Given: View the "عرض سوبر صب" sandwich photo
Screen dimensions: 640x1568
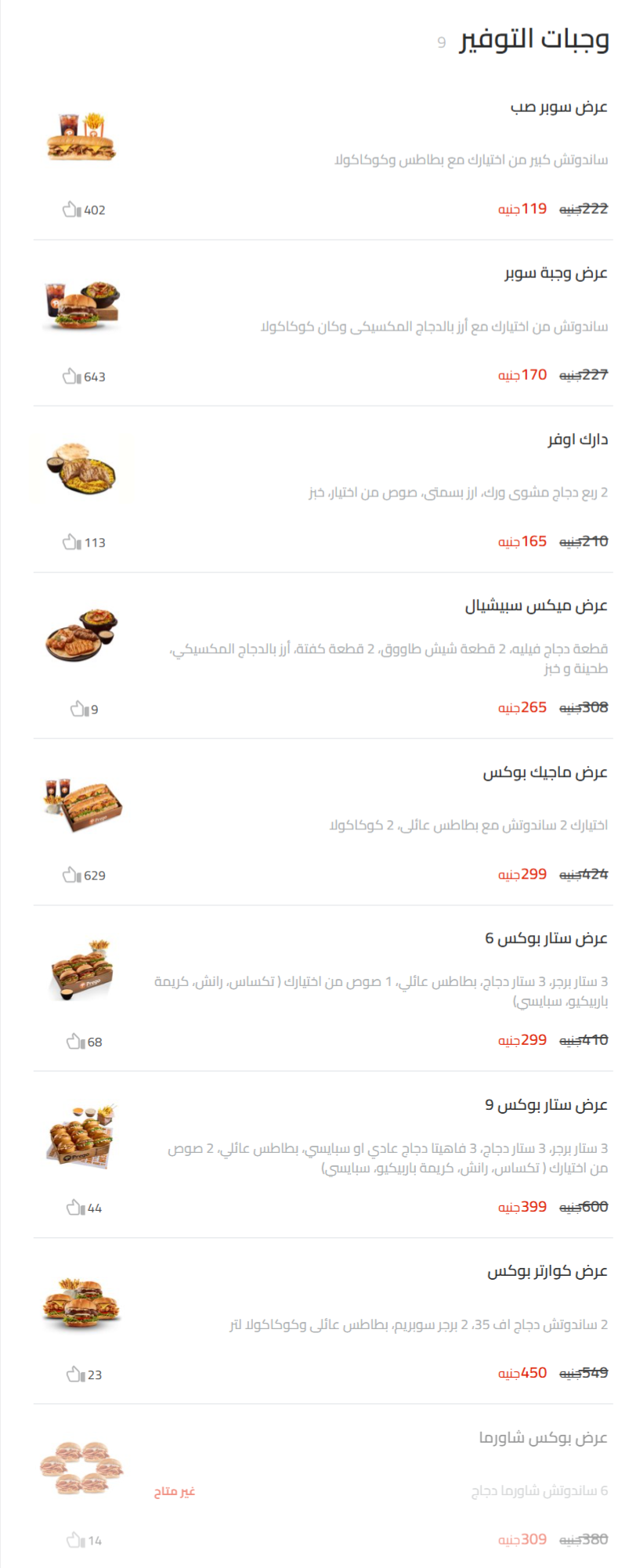Looking at the screenshot, I should (x=79, y=139).
